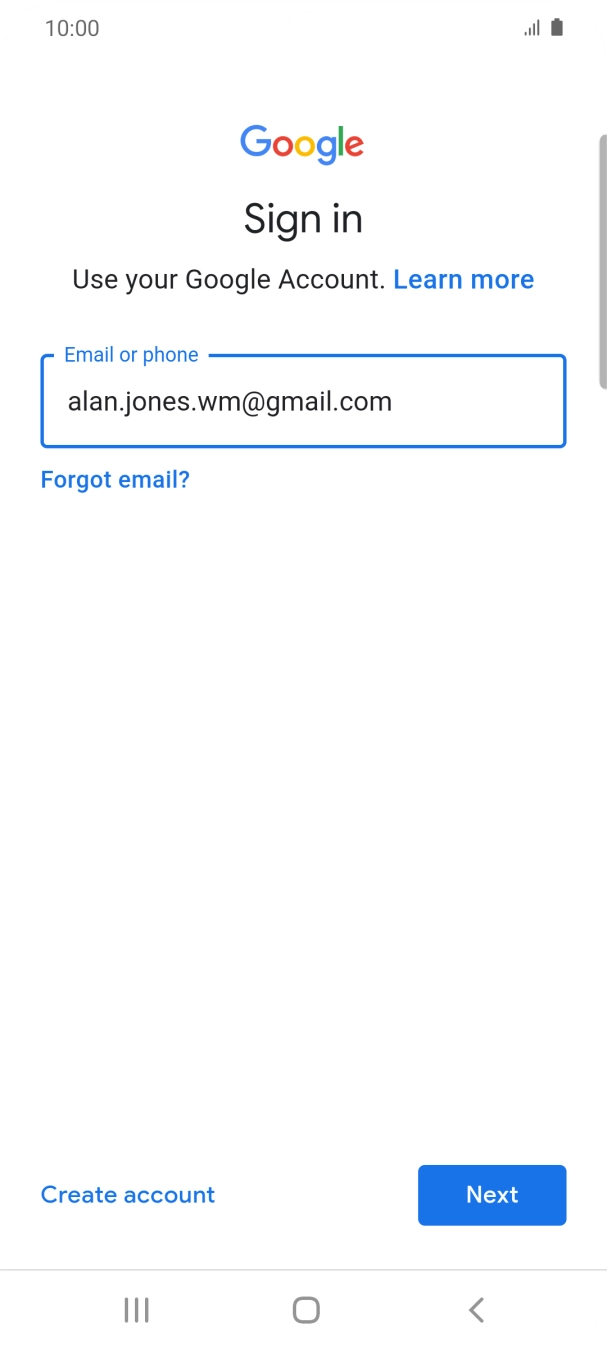Open the Learn more link

click(463, 280)
